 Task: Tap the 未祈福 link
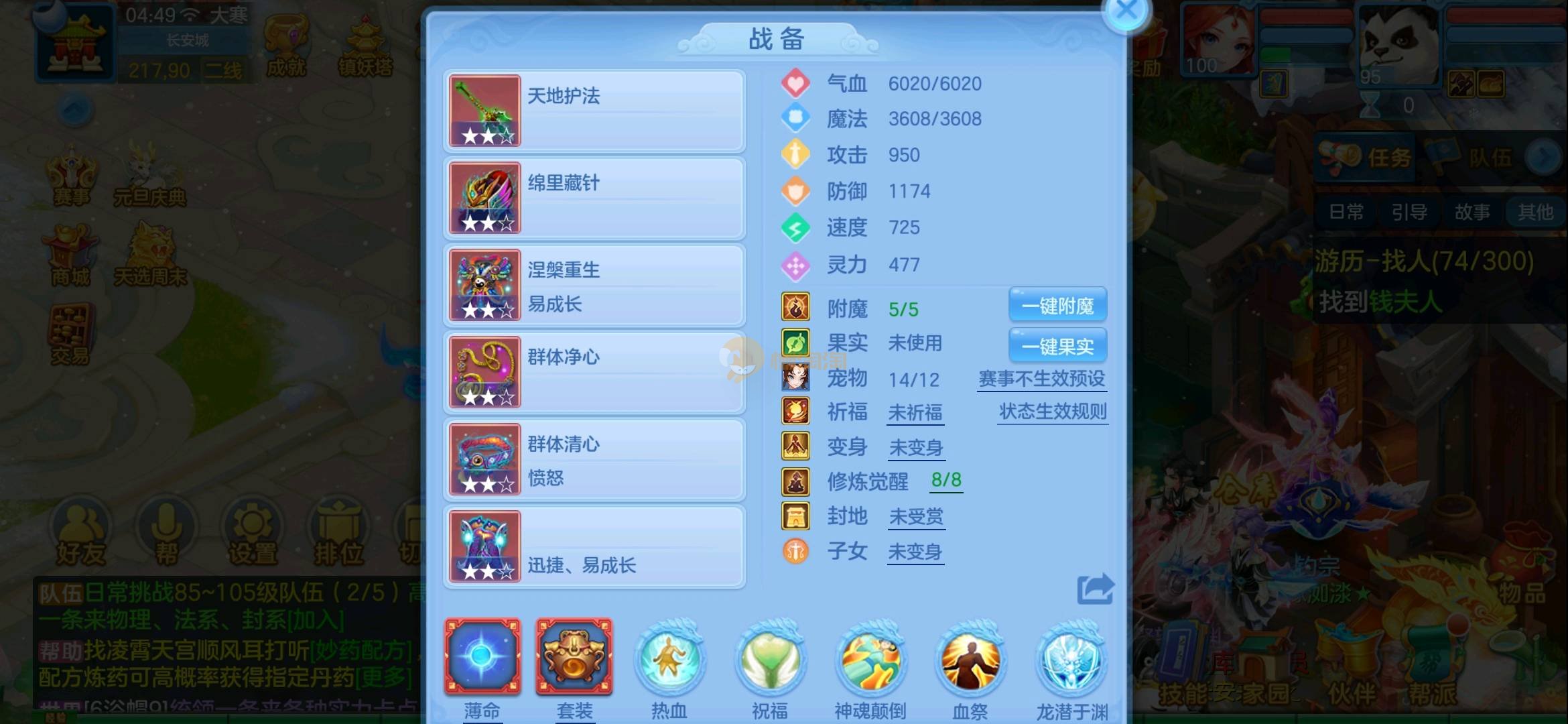tap(915, 412)
